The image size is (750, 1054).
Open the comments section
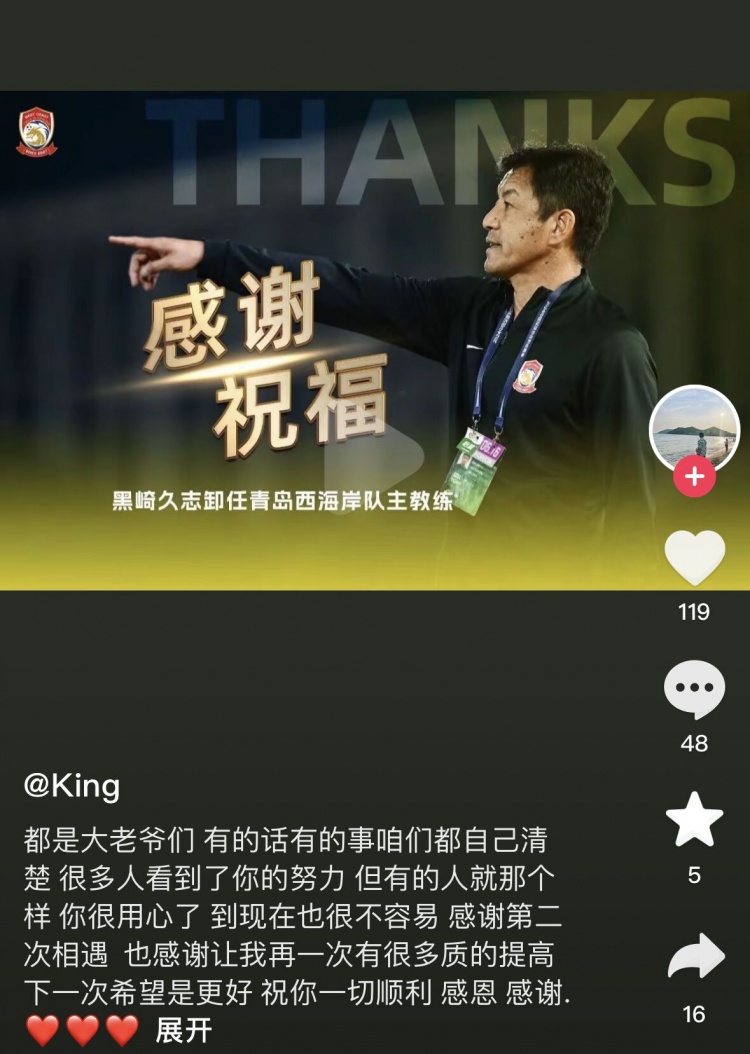(x=694, y=690)
